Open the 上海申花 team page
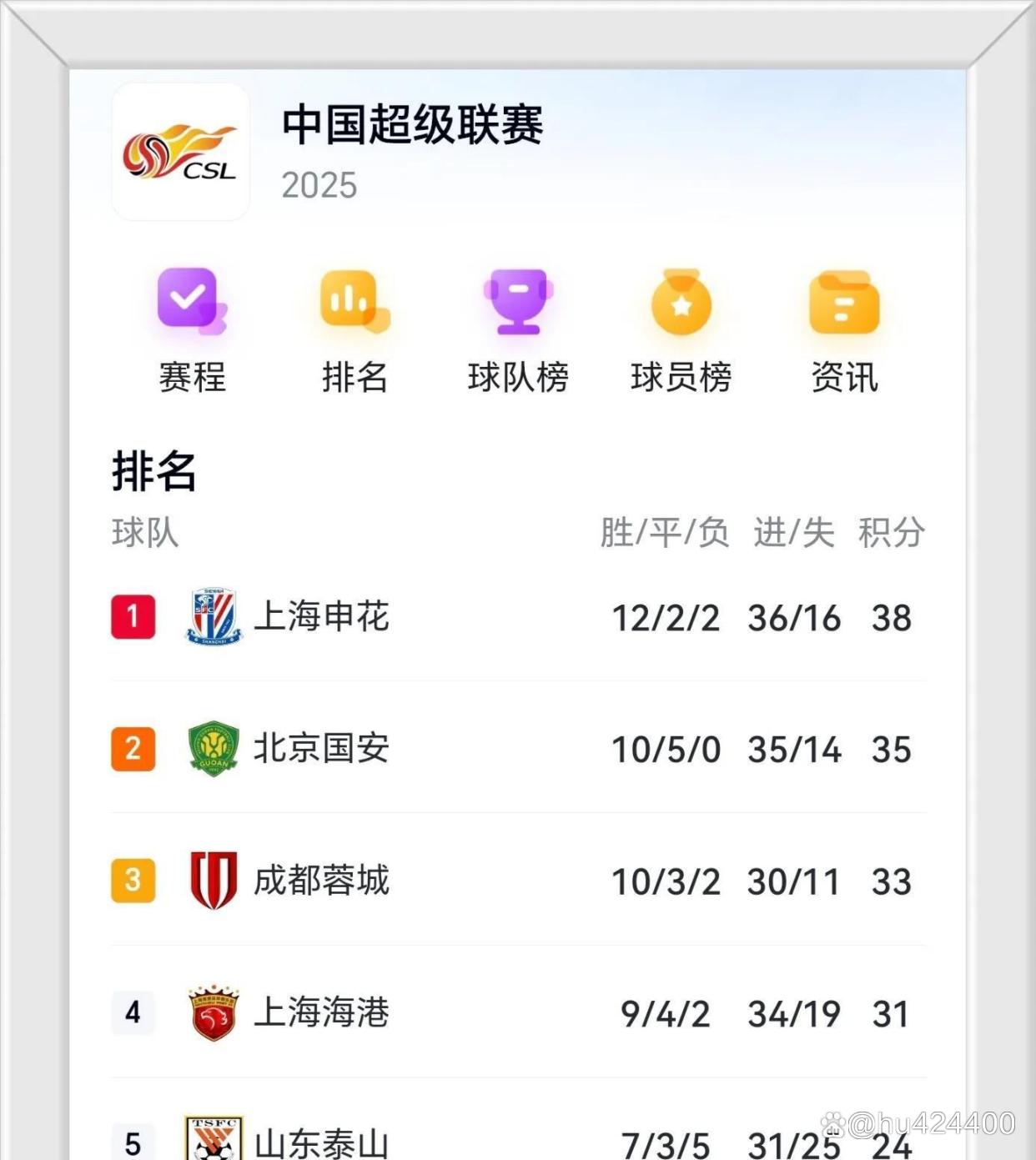Viewport: 1036px width, 1160px height. click(319, 618)
